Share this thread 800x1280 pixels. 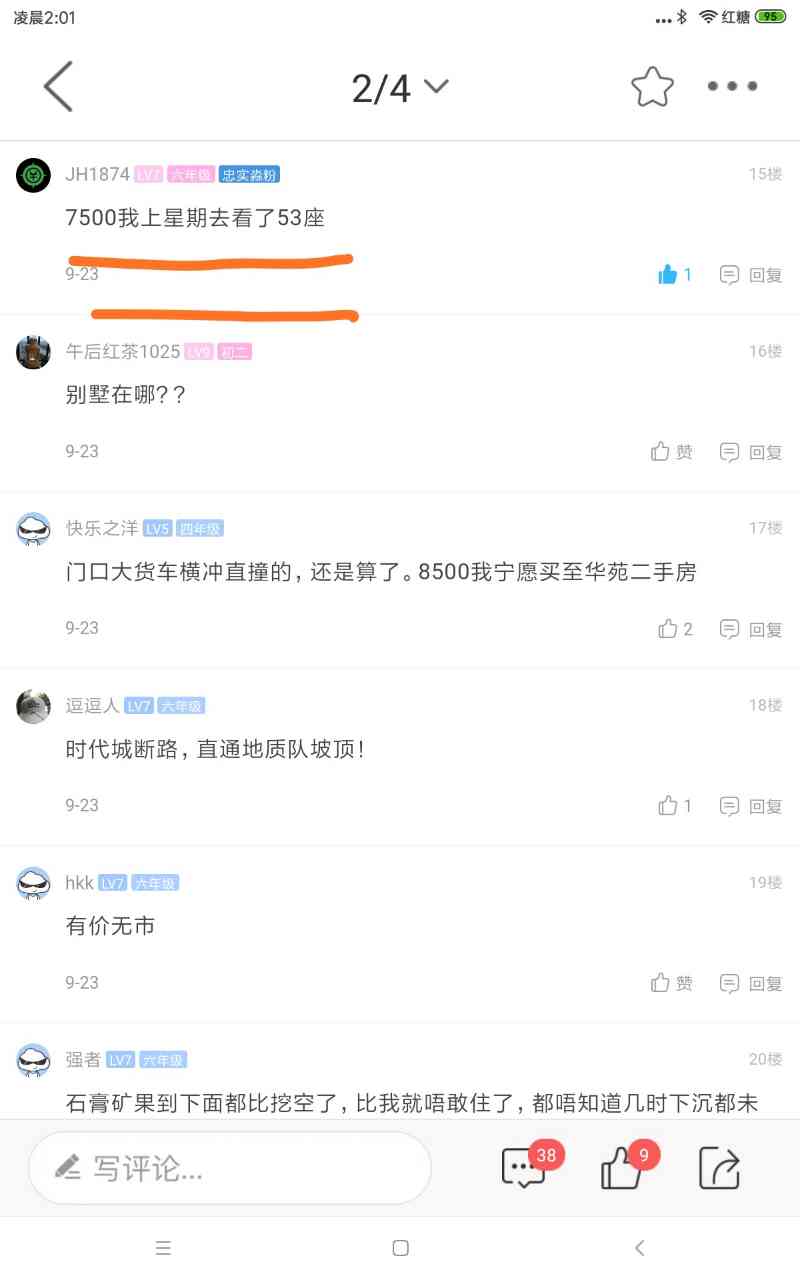pos(719,1167)
